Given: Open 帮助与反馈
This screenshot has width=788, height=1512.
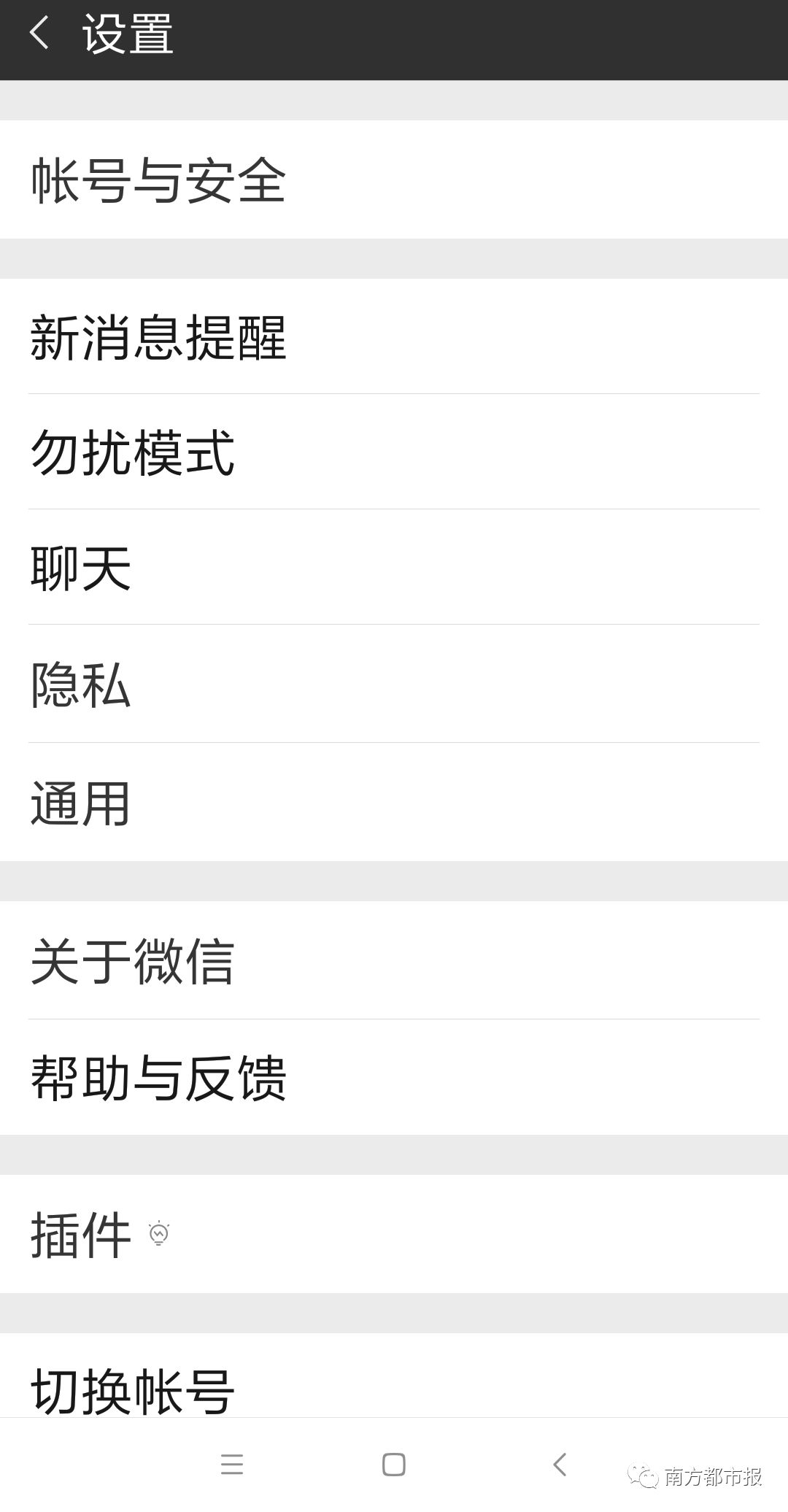Looking at the screenshot, I should tap(394, 1077).
